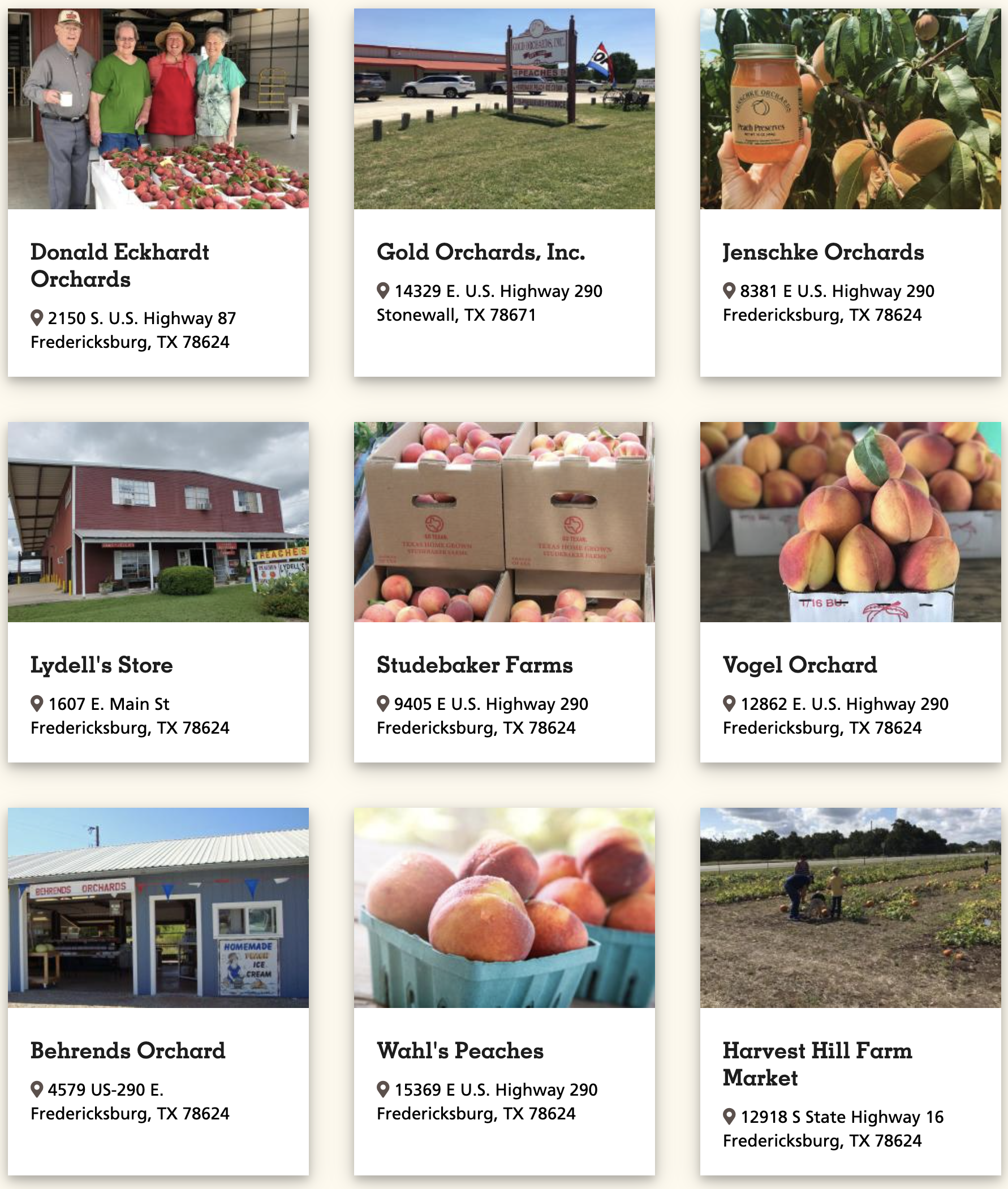The height and width of the screenshot is (1189, 1008).
Task: View details for Vogel Orchard
Action: 799,665
